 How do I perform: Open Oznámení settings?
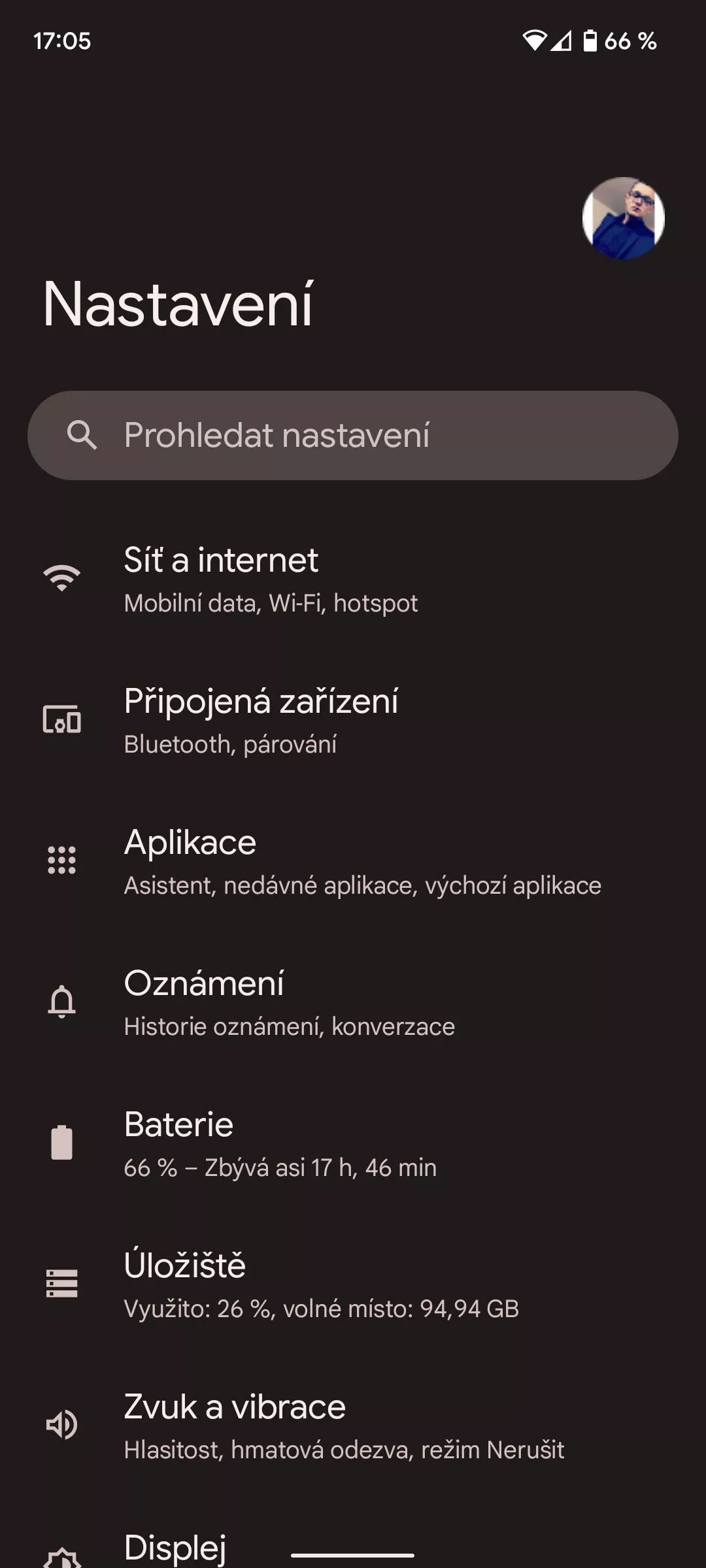(353, 1002)
